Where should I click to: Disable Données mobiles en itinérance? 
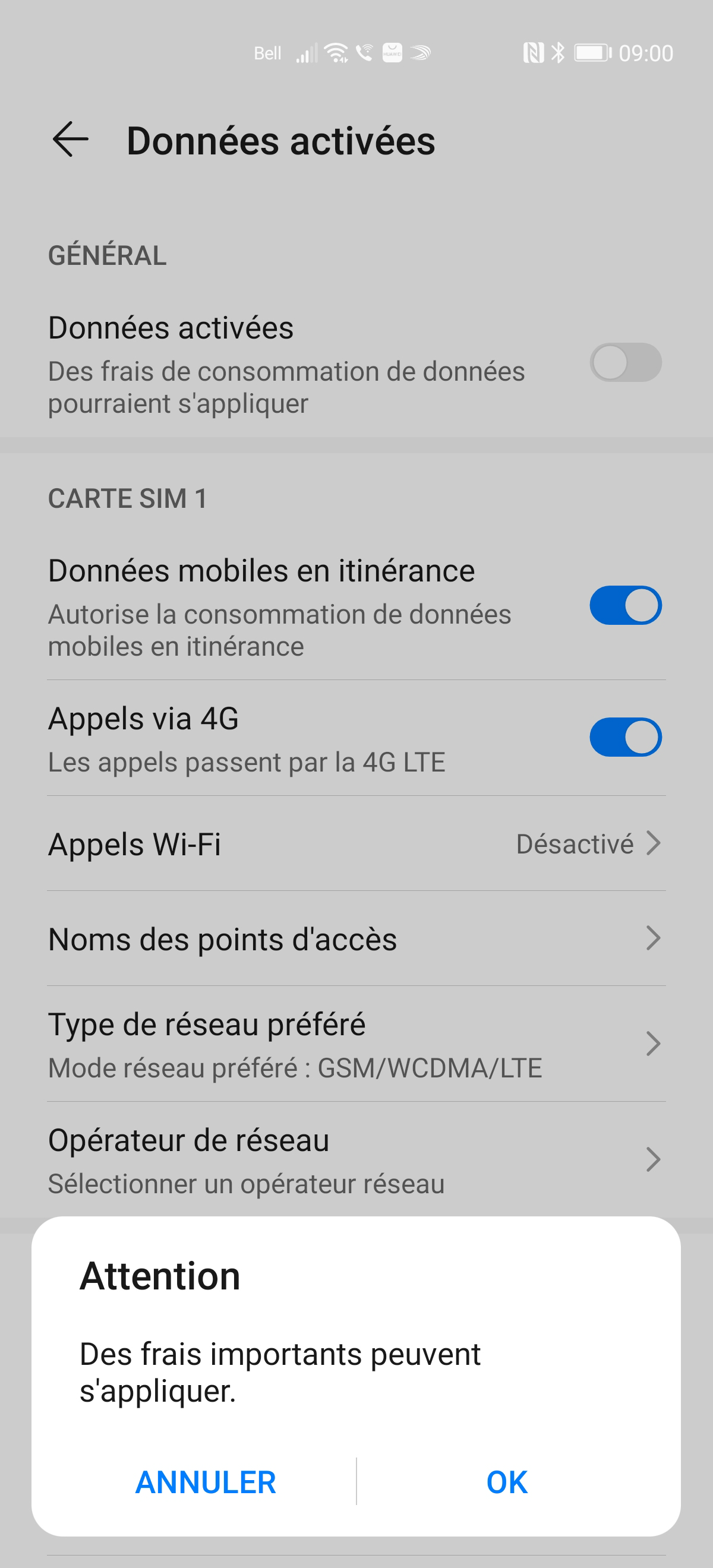pos(625,606)
